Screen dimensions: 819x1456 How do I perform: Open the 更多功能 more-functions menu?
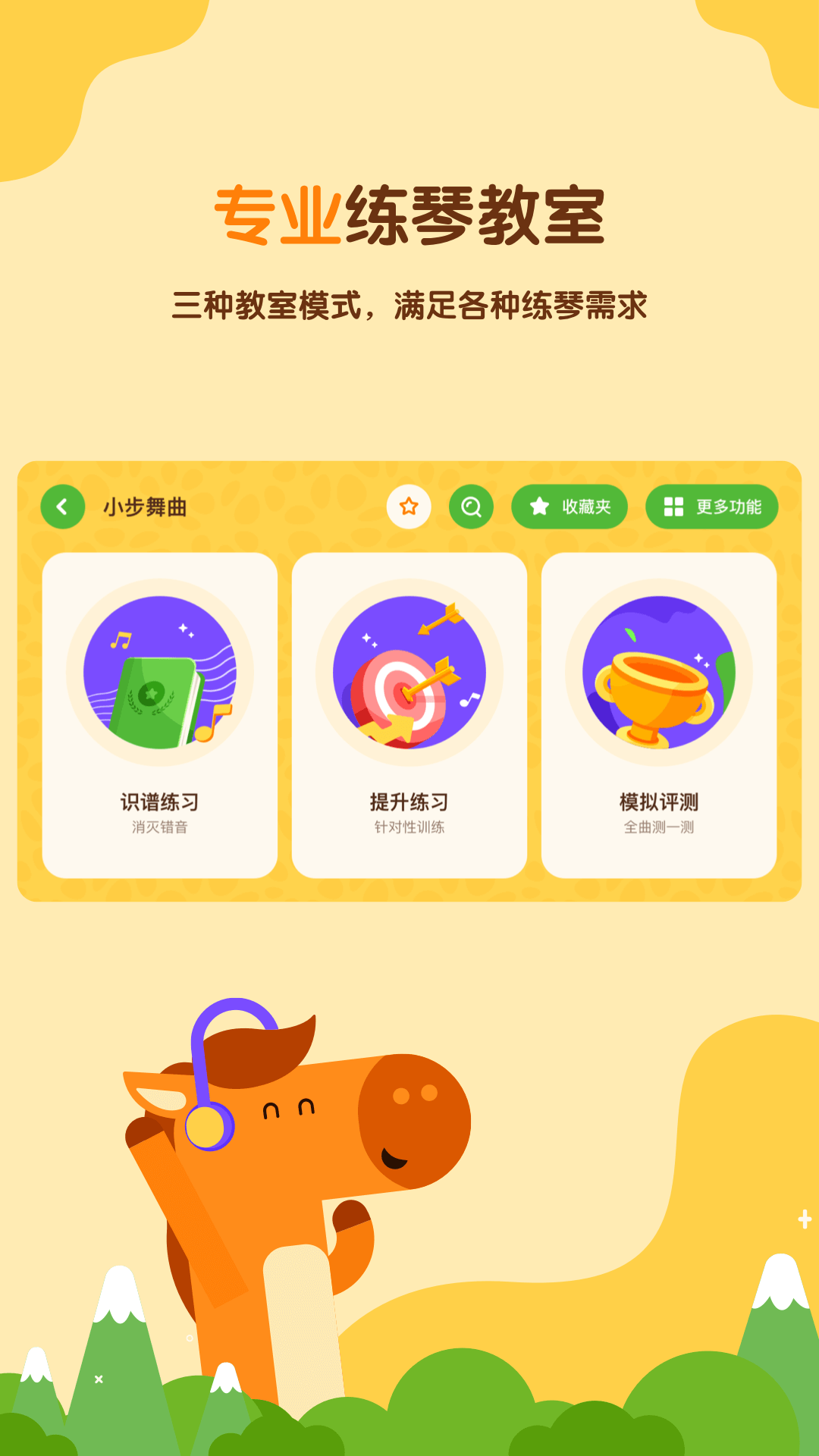click(x=711, y=506)
